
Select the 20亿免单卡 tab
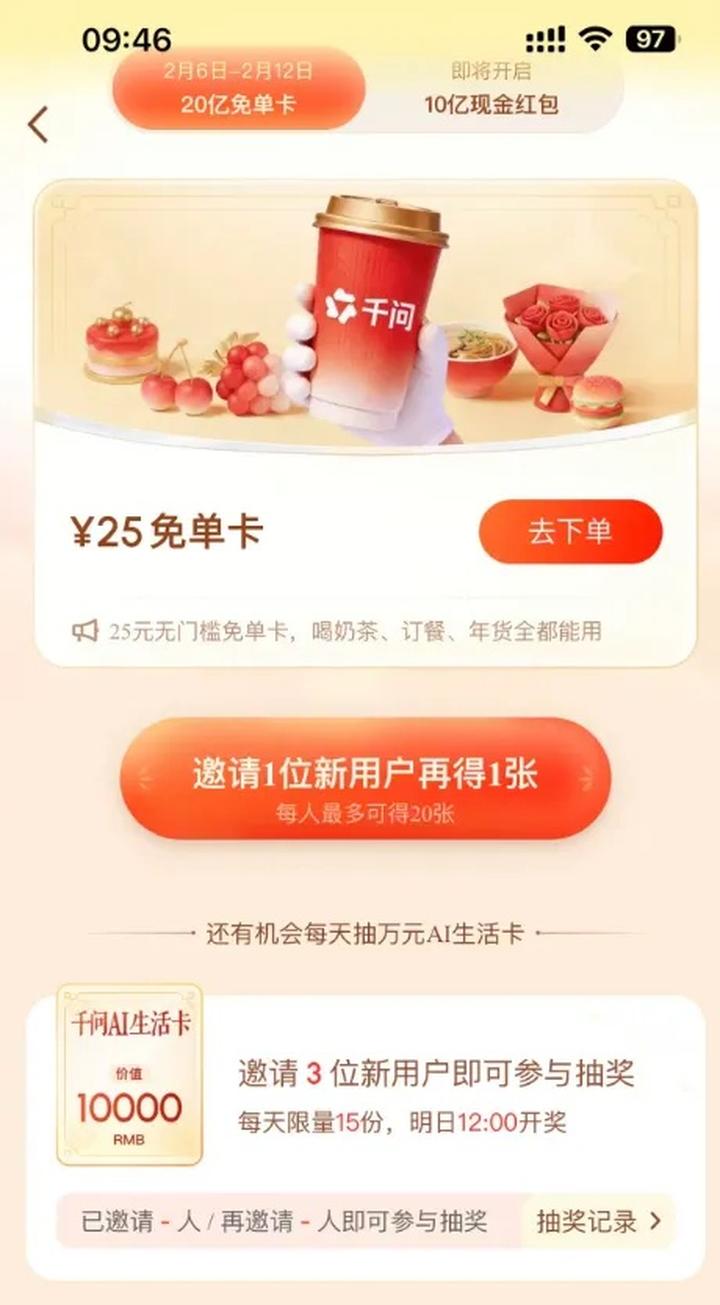(238, 89)
